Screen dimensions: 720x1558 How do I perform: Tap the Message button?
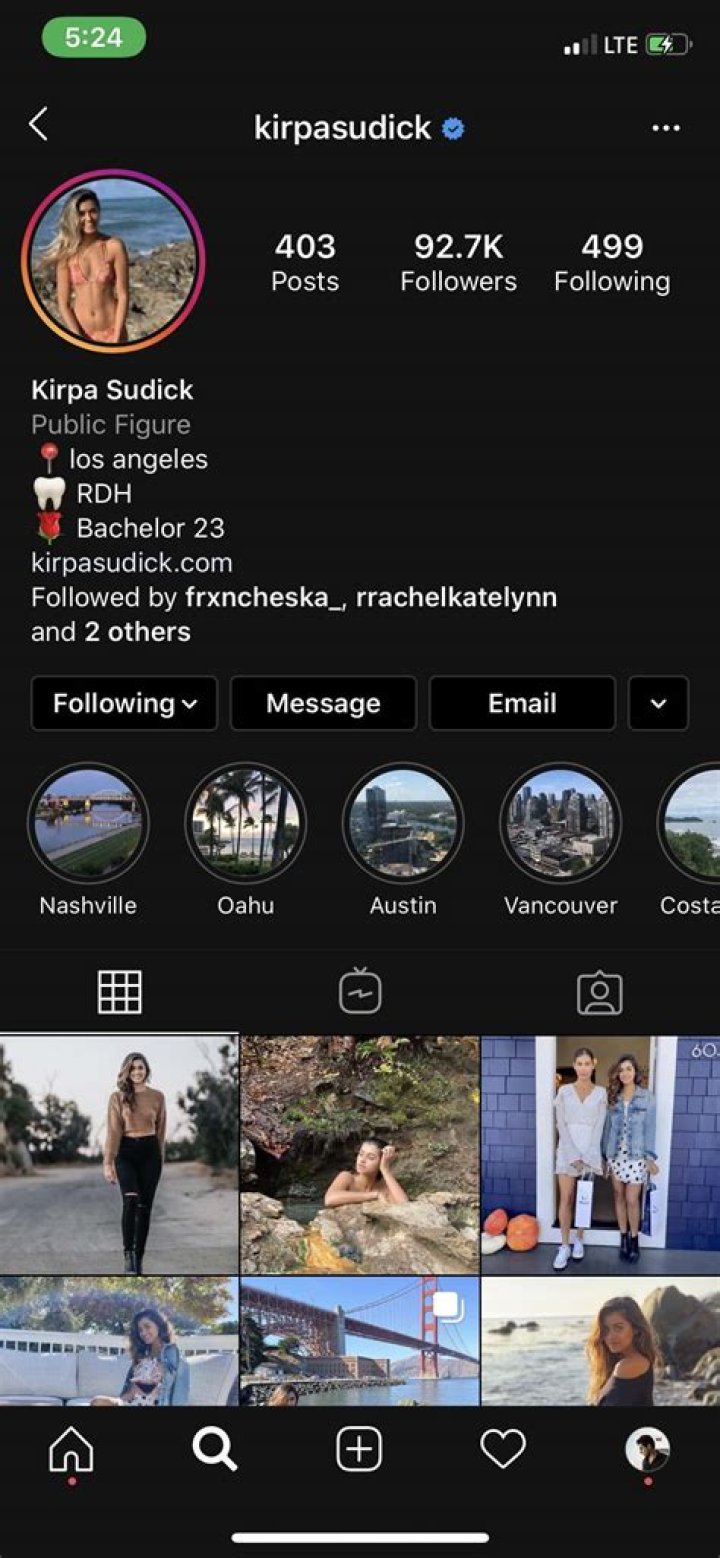(323, 703)
